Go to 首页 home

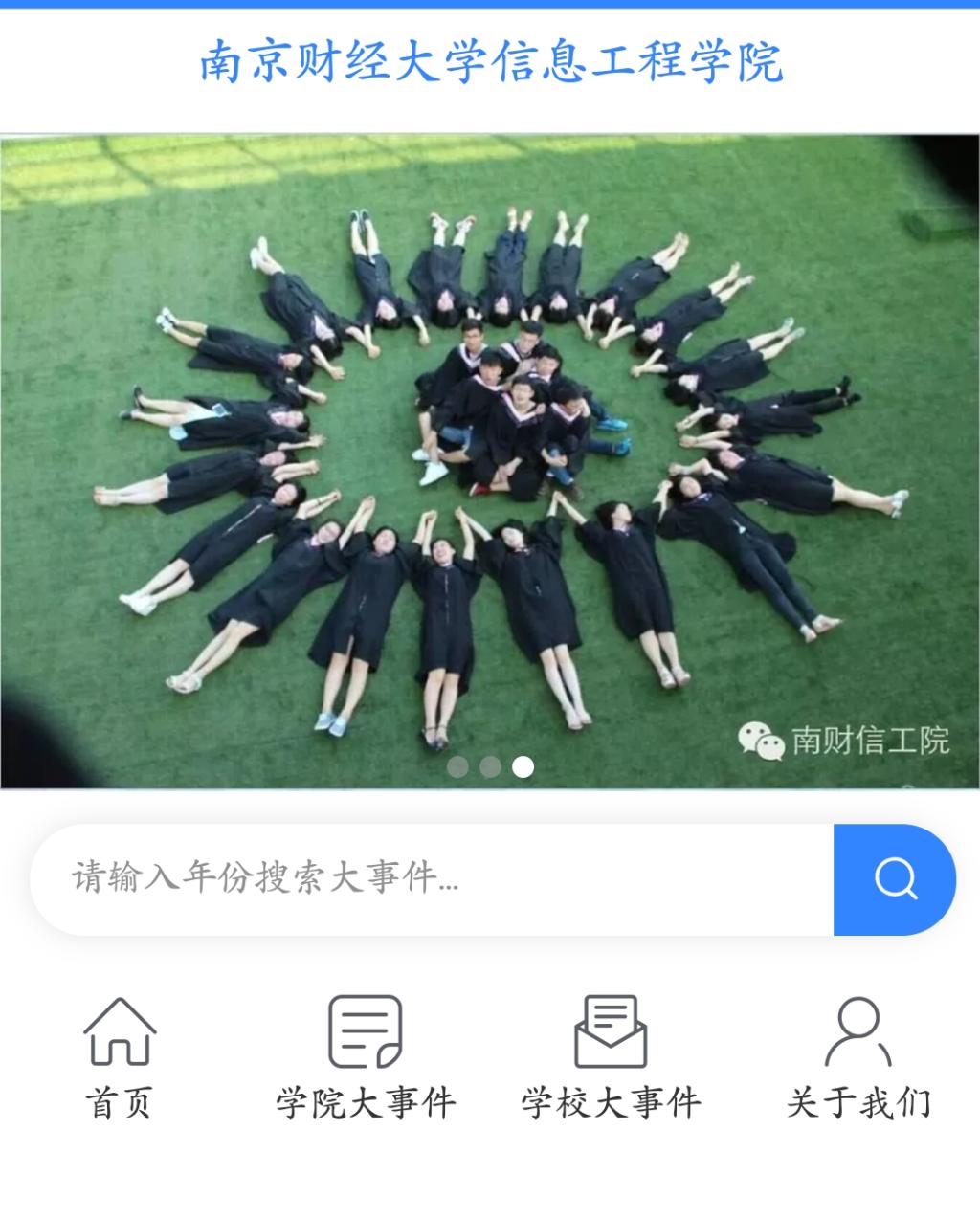click(120, 1057)
